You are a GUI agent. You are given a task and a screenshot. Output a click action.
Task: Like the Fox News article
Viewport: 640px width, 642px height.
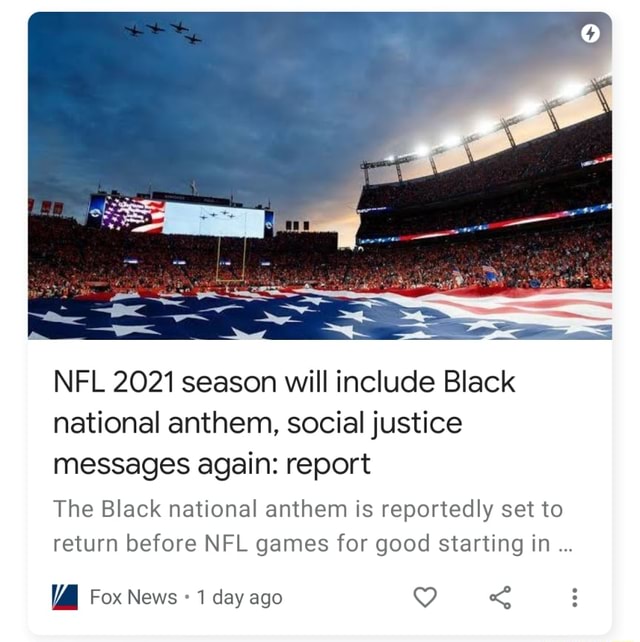coord(425,597)
